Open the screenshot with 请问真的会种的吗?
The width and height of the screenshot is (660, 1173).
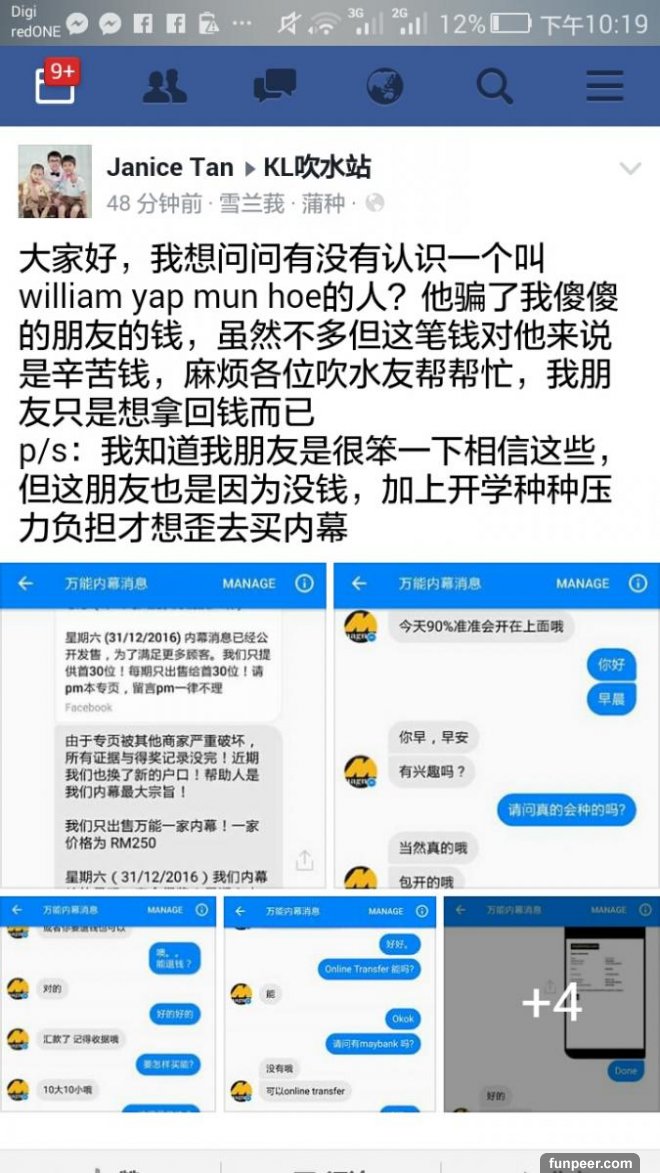(x=497, y=725)
